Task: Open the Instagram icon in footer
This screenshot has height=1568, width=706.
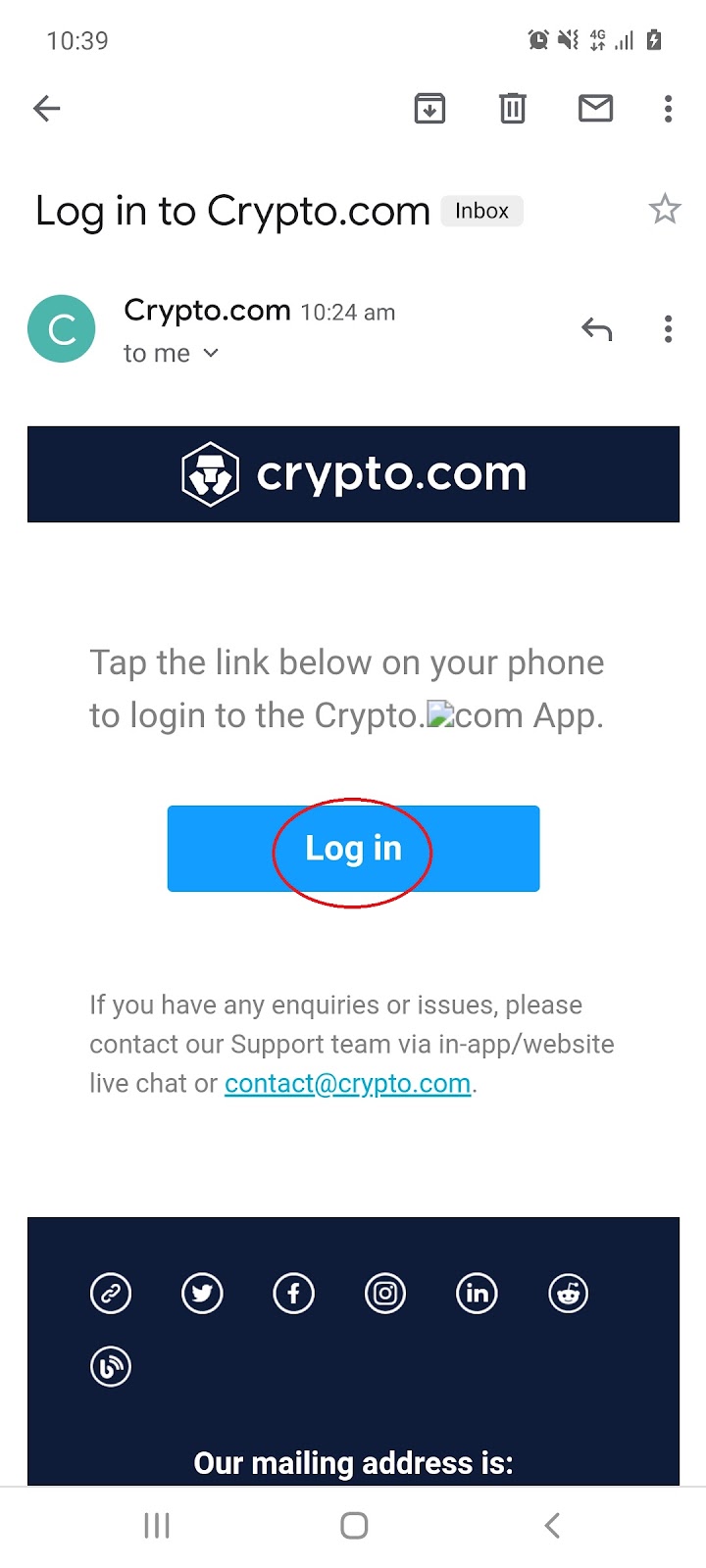Action: point(385,1294)
